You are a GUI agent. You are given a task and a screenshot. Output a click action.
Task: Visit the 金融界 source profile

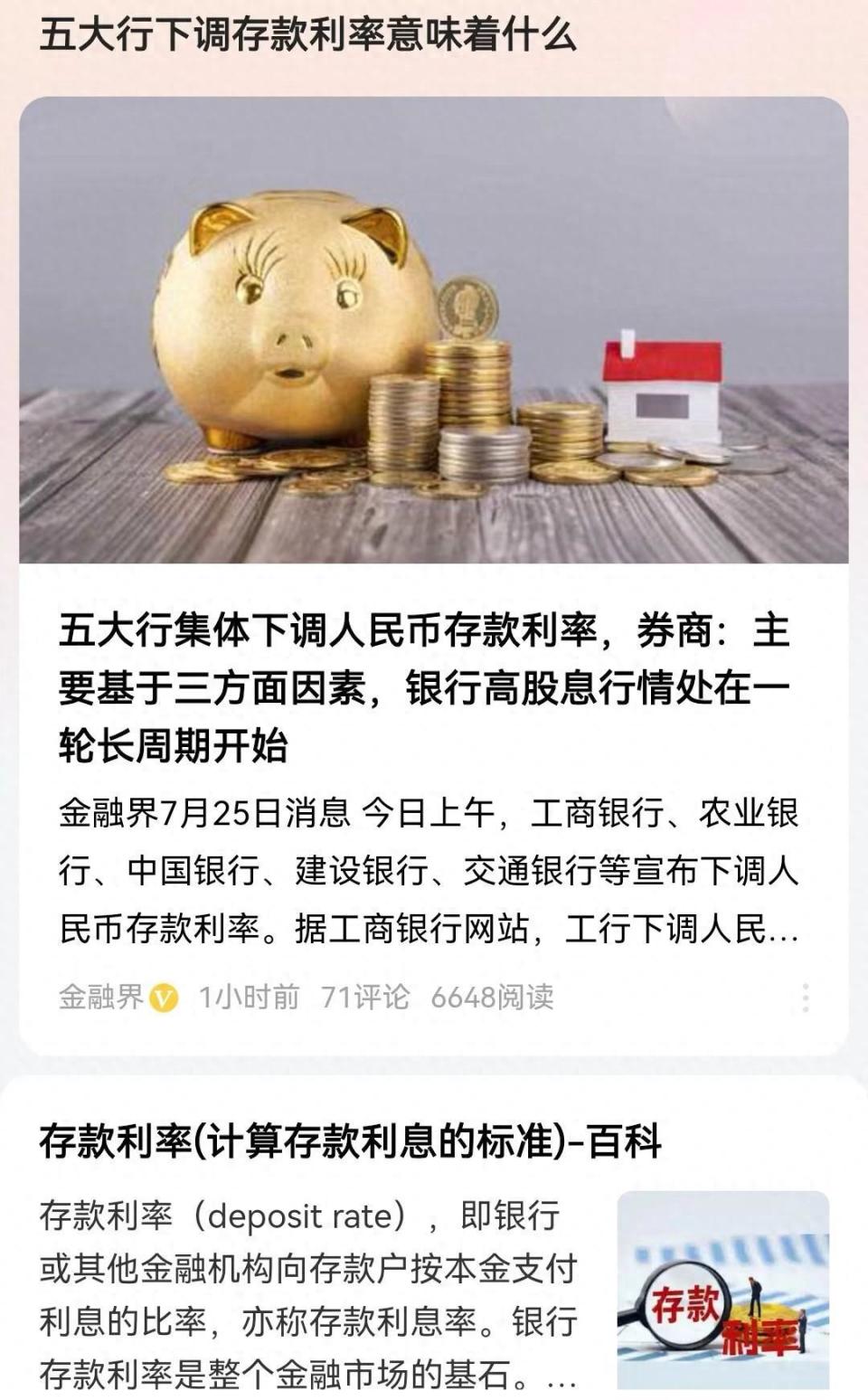coord(101,998)
